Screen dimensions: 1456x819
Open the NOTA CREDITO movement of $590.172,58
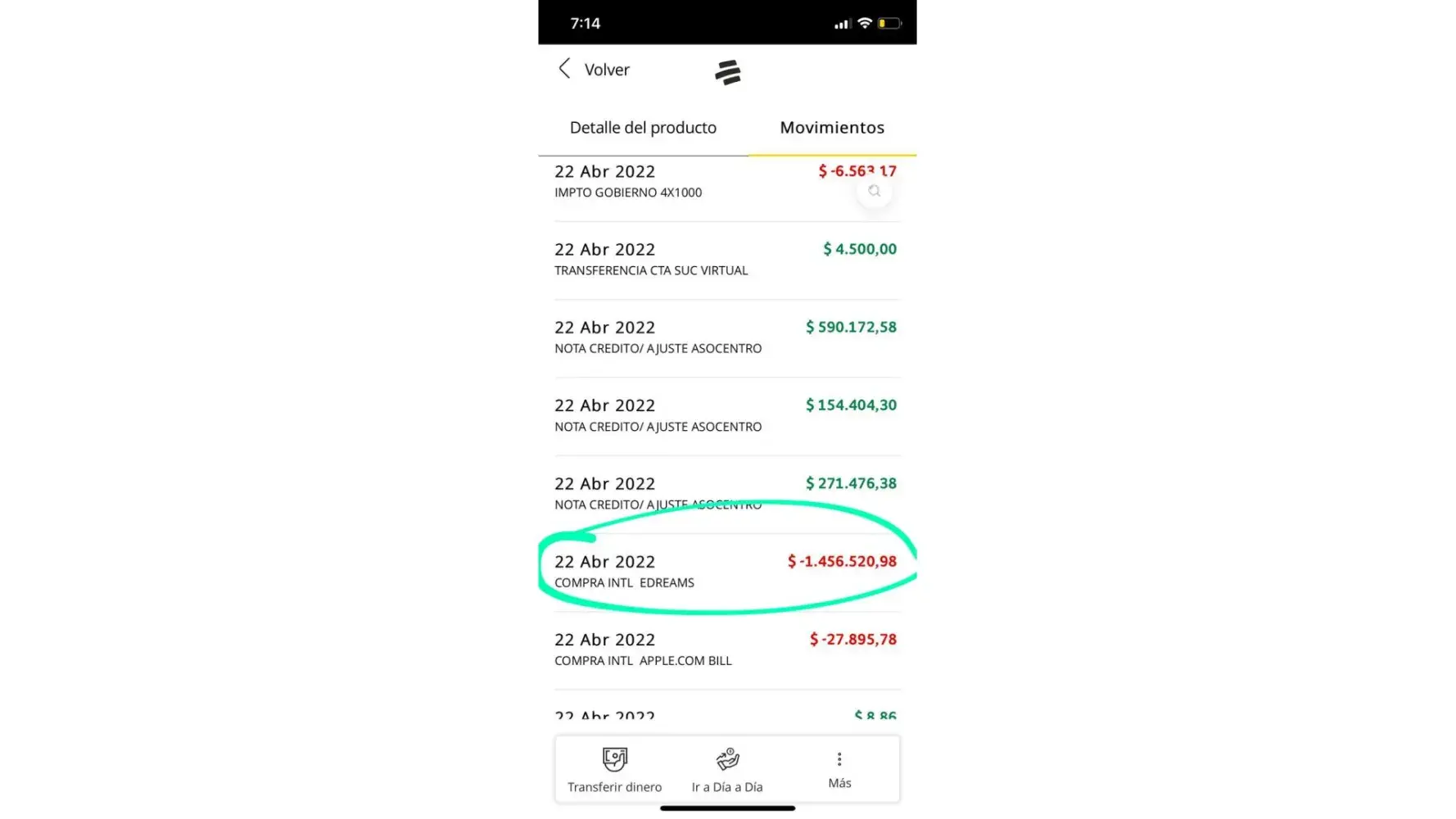pyautogui.click(x=726, y=337)
